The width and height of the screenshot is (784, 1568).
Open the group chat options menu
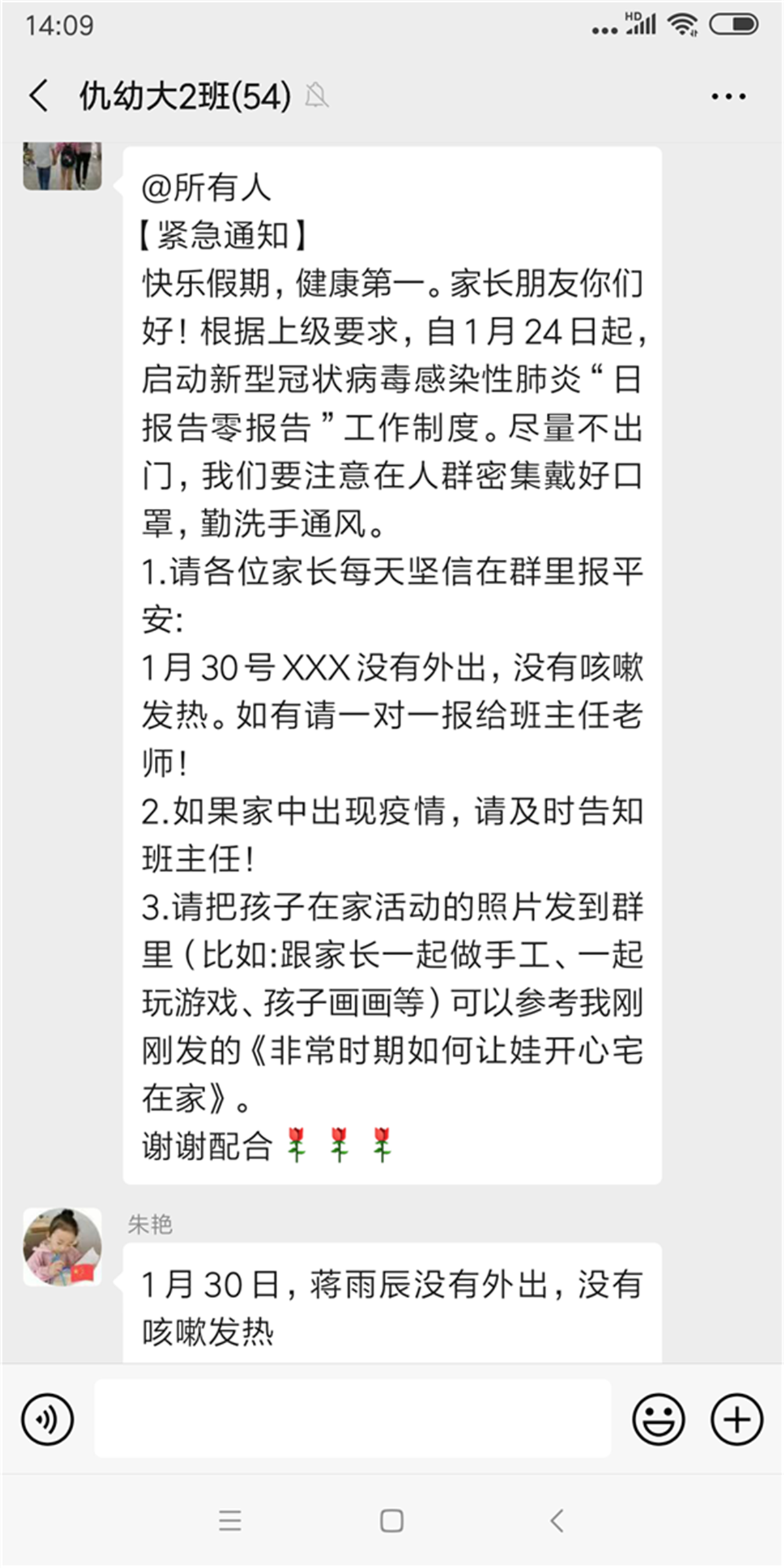click(x=728, y=97)
